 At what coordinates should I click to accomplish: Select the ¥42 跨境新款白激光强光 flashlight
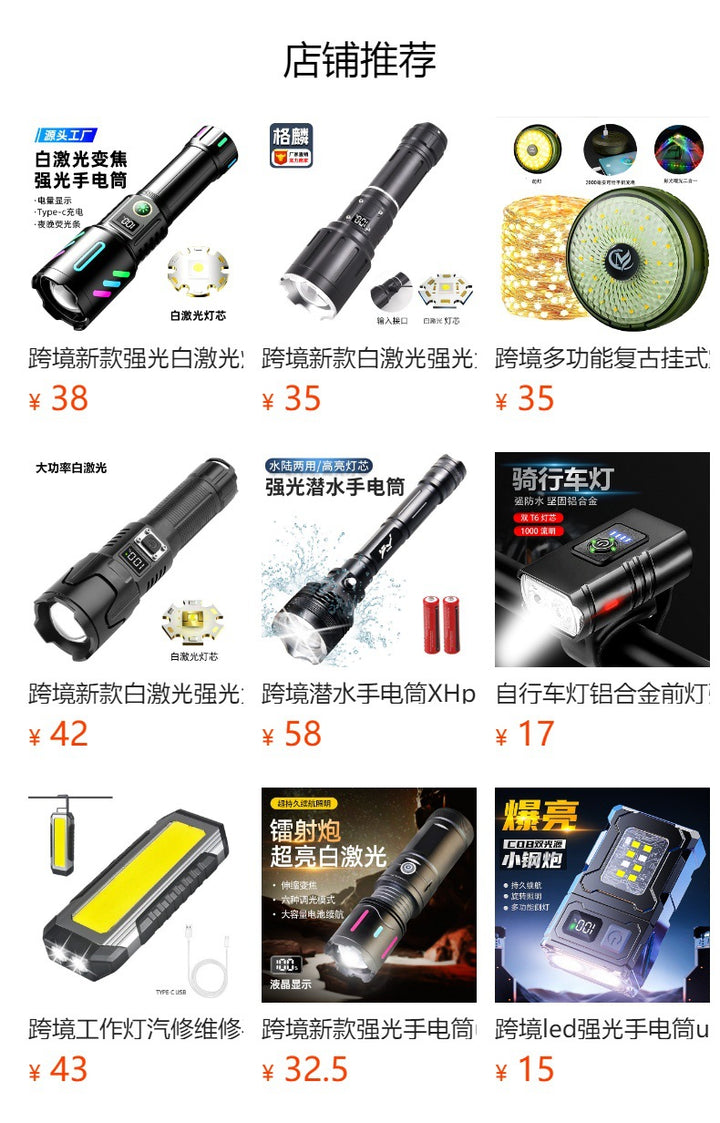pos(136,560)
